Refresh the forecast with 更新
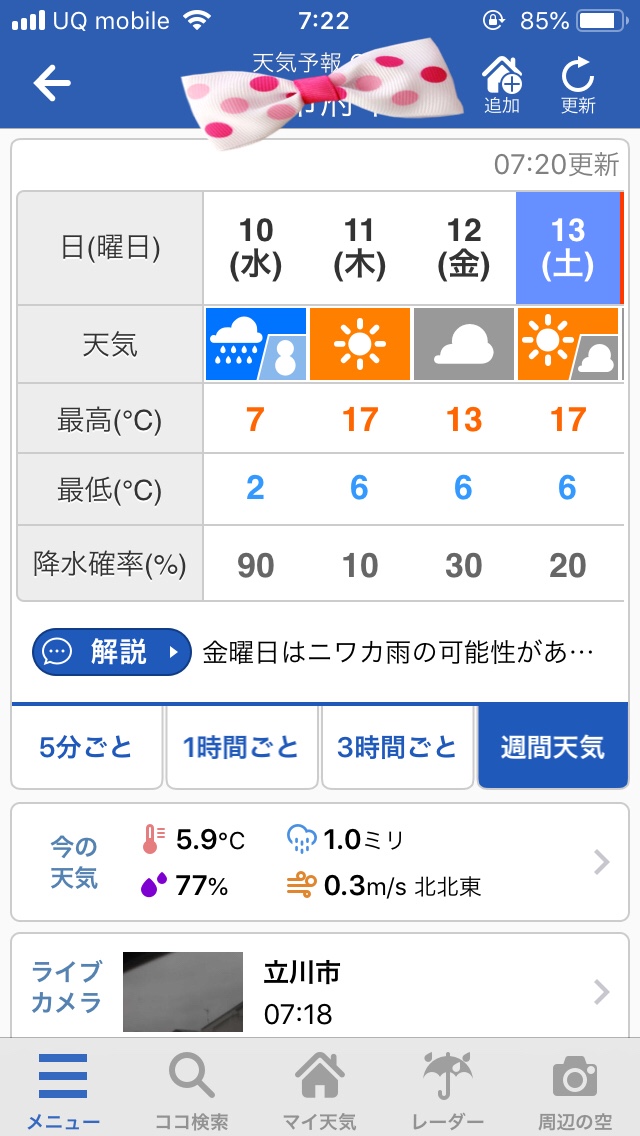 [x=578, y=84]
